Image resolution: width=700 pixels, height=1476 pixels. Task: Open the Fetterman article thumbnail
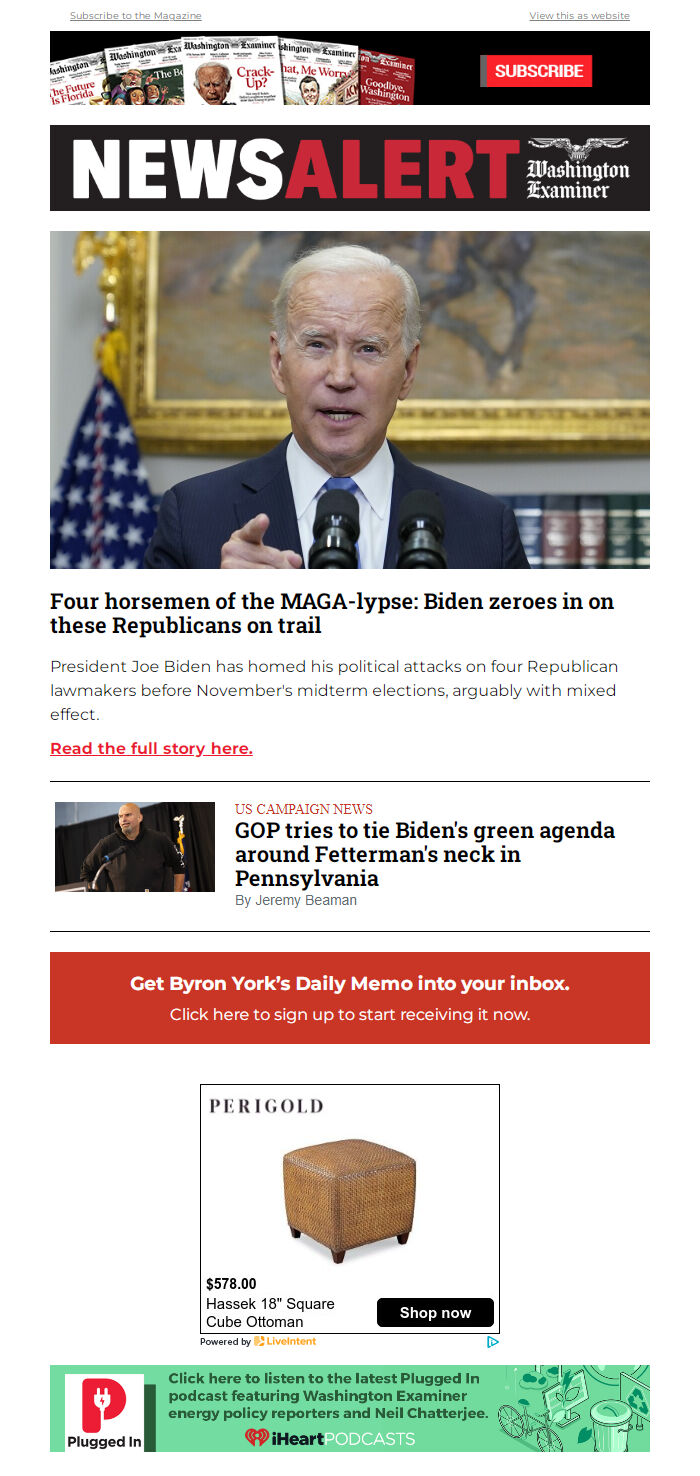pyautogui.click(x=135, y=847)
